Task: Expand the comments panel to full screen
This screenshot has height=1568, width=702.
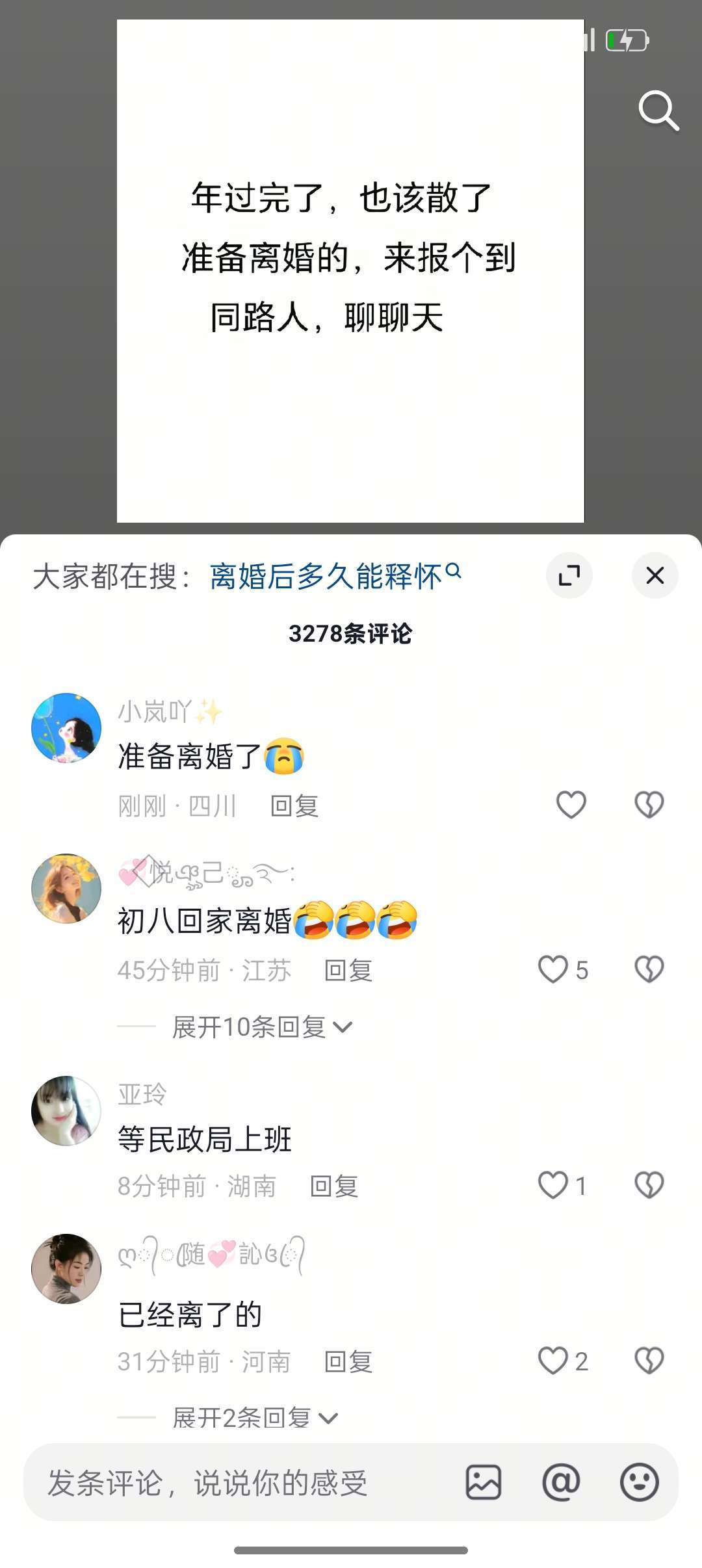Action: point(569,575)
